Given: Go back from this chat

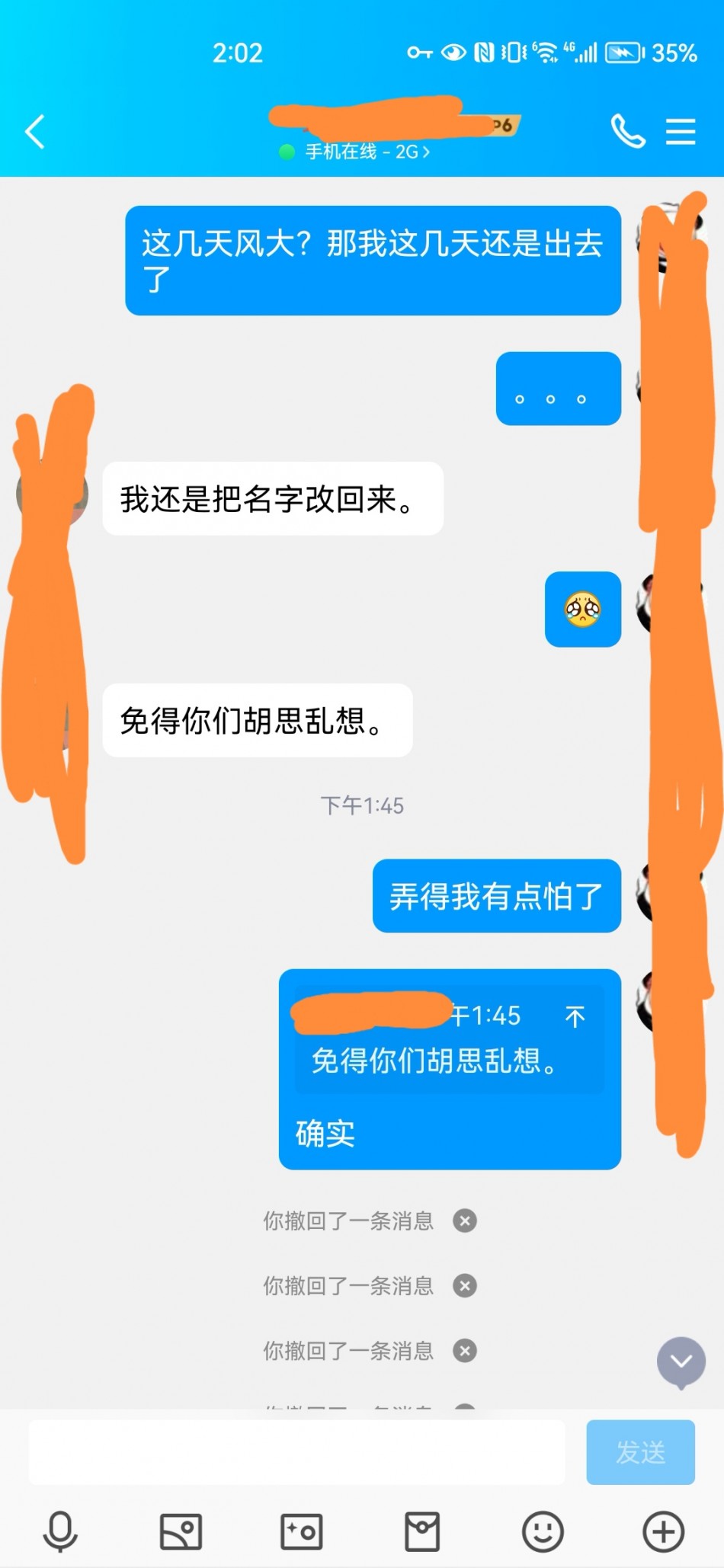Looking at the screenshot, I should pos(35,132).
